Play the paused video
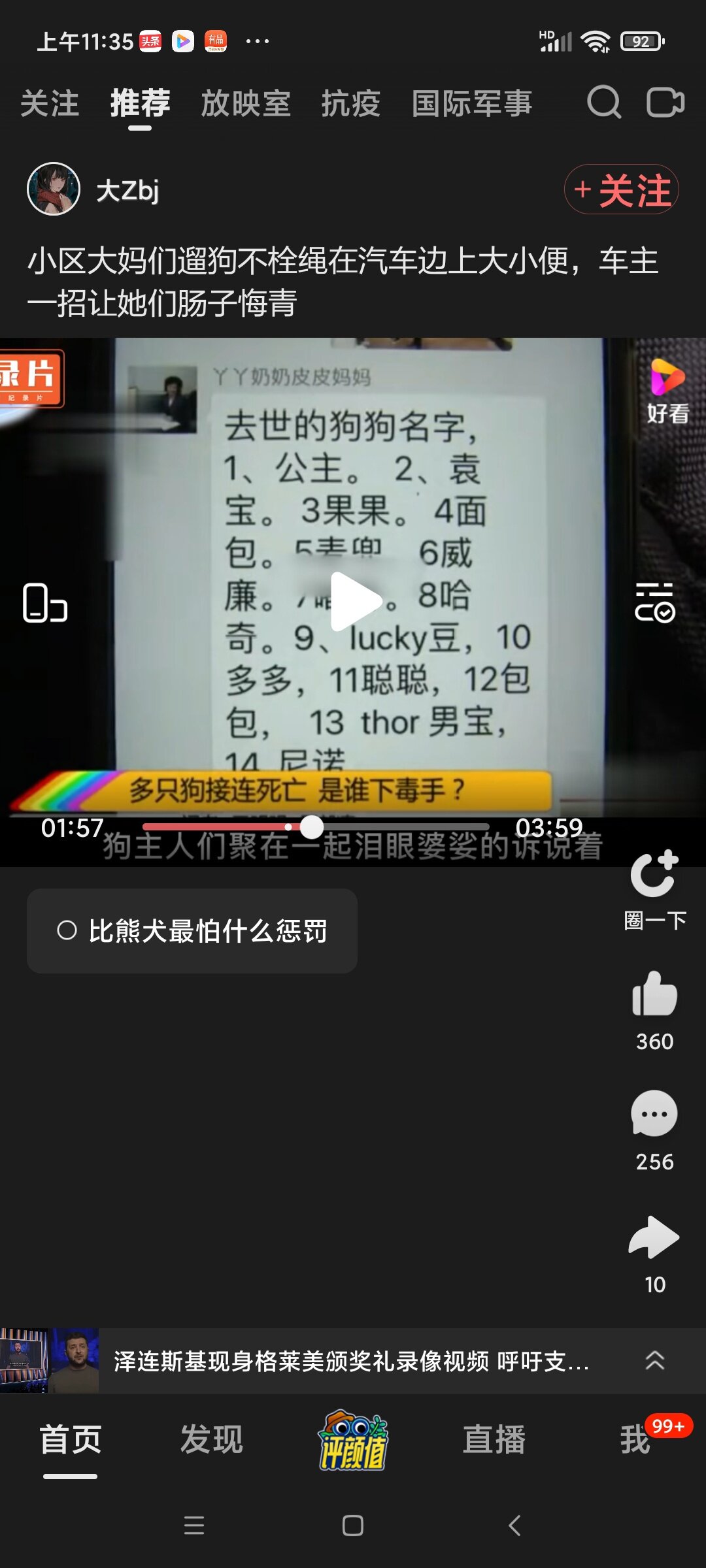Image resolution: width=706 pixels, height=1568 pixels. click(354, 602)
